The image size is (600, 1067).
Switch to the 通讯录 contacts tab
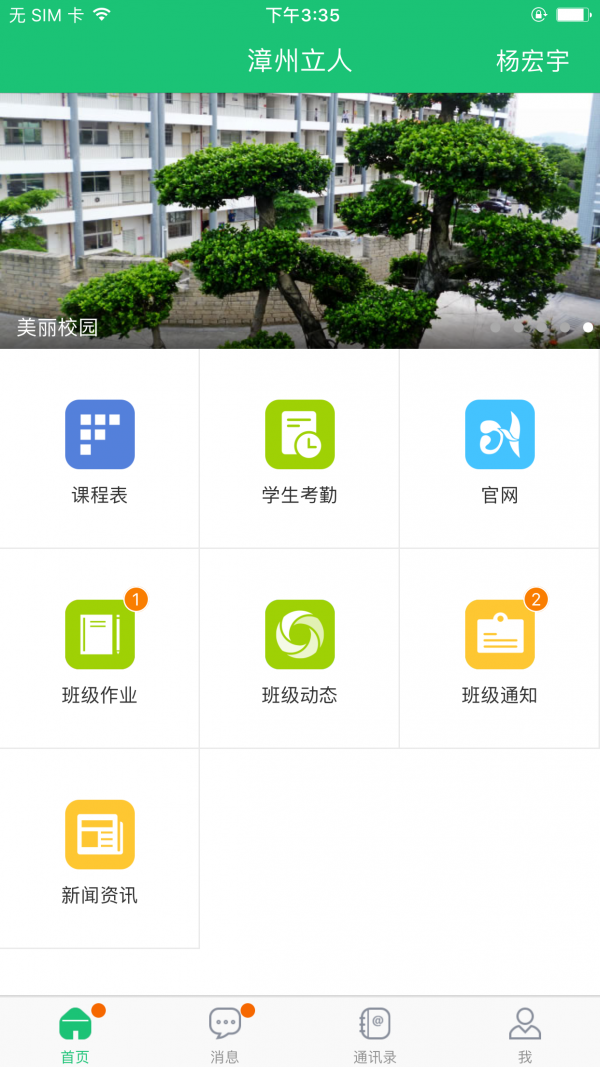tap(375, 1032)
